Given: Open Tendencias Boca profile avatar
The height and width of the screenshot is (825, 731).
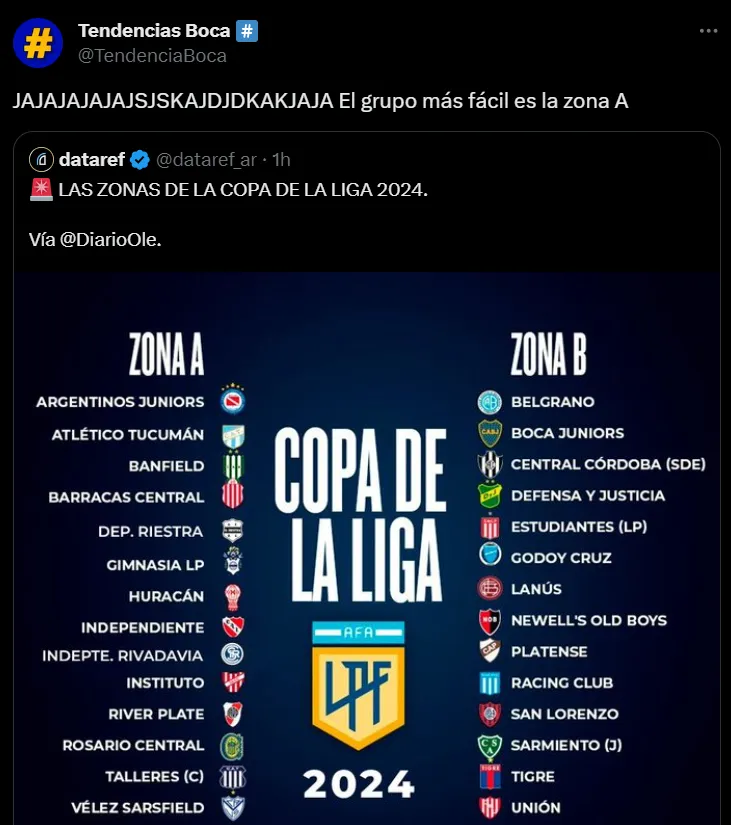Looking at the screenshot, I should click(37, 42).
